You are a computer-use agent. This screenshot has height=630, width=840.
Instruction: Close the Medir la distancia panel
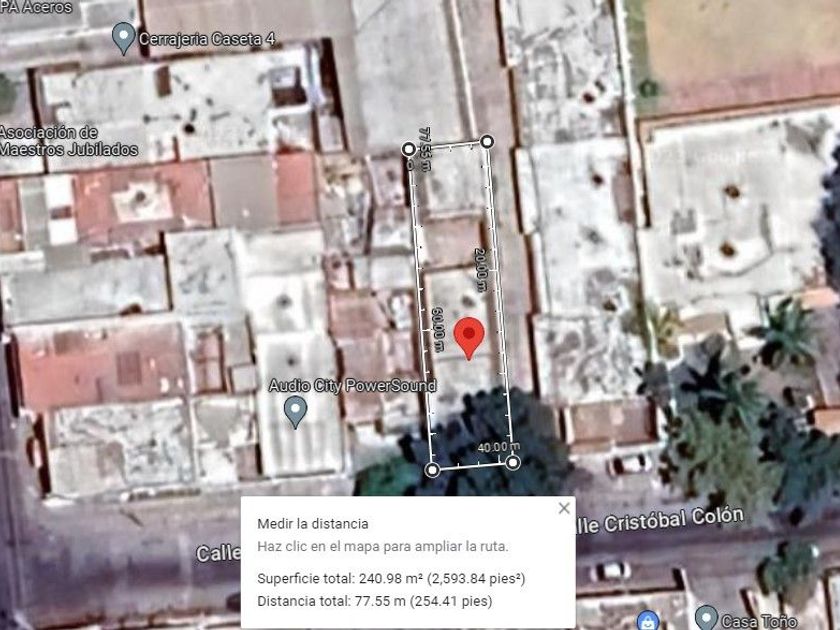(564, 508)
